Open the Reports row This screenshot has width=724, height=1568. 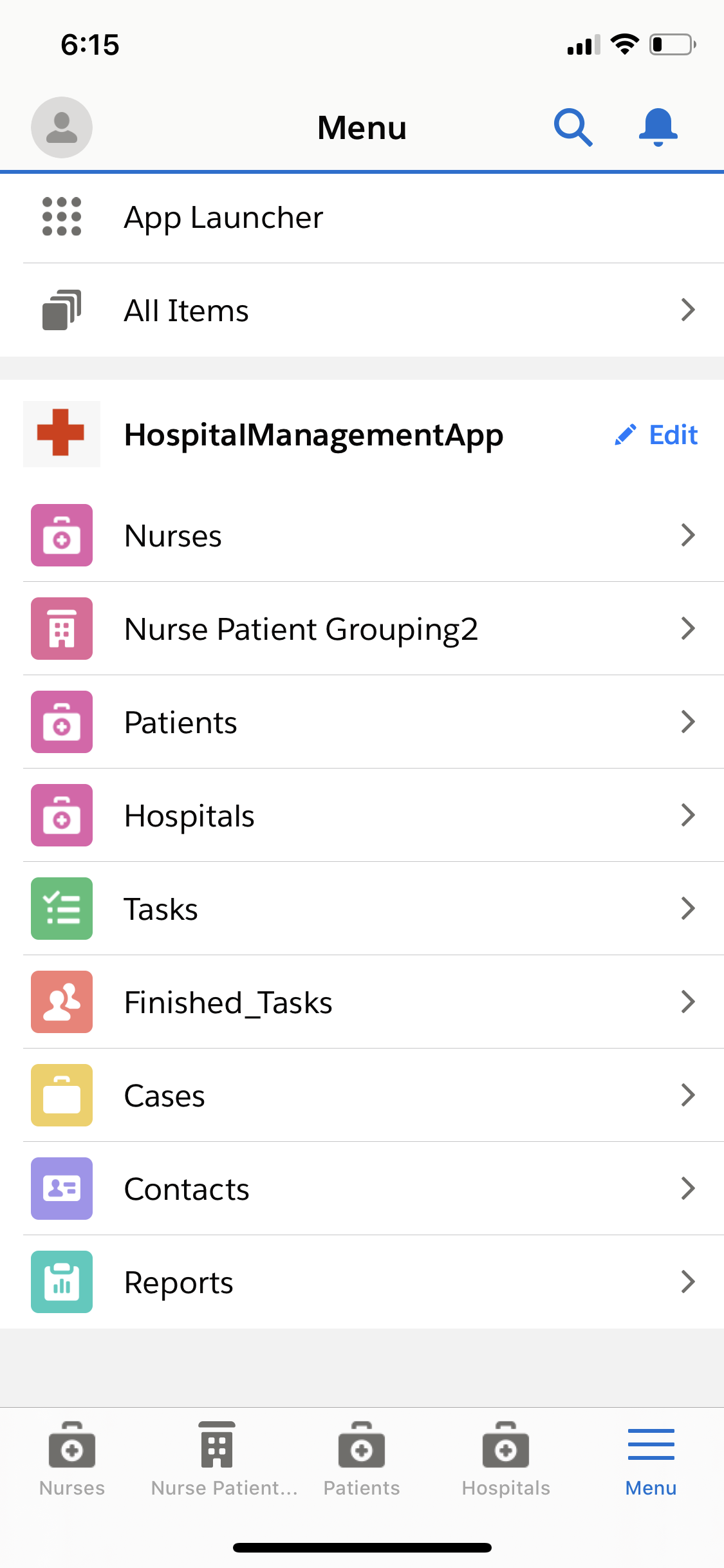click(360, 1282)
